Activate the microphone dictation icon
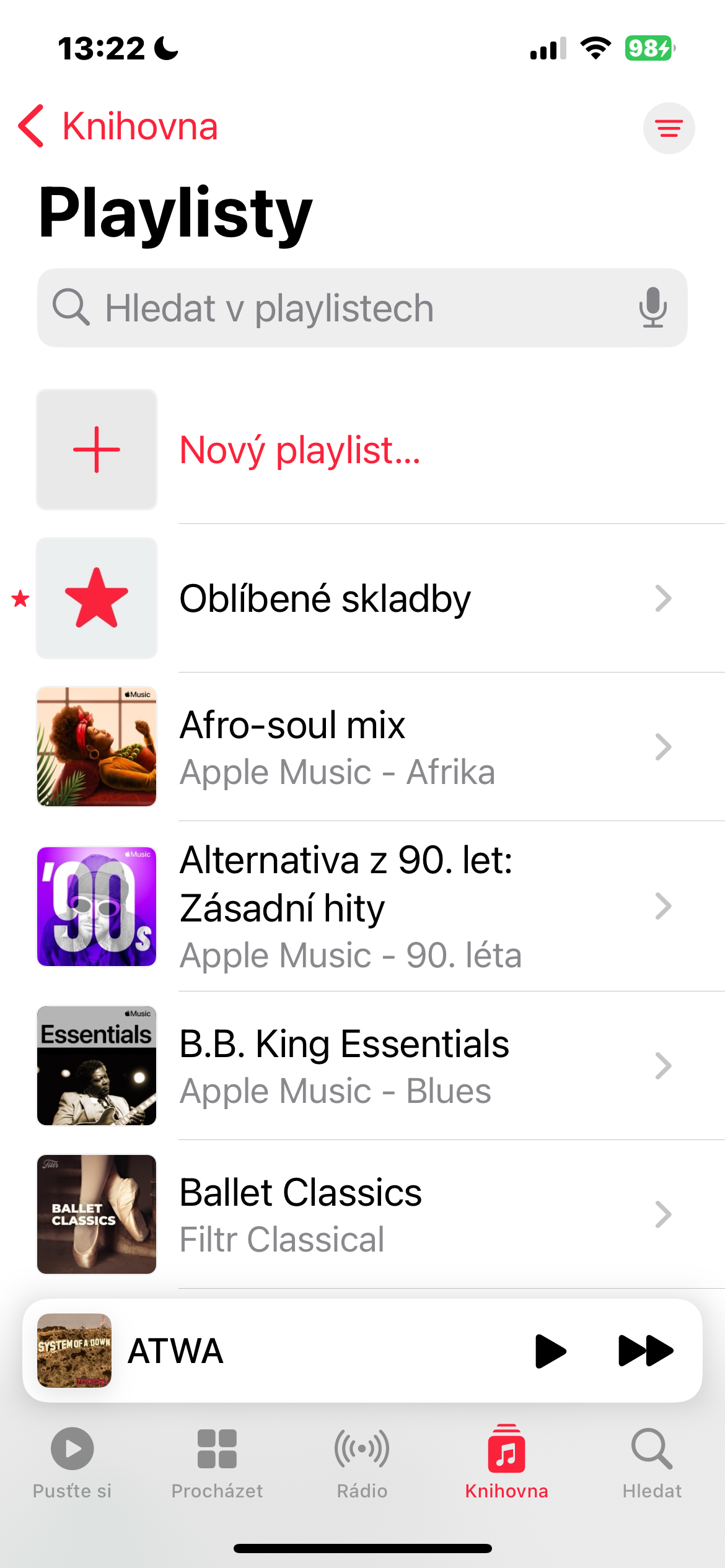This screenshot has height=1568, width=725. pos(652,308)
